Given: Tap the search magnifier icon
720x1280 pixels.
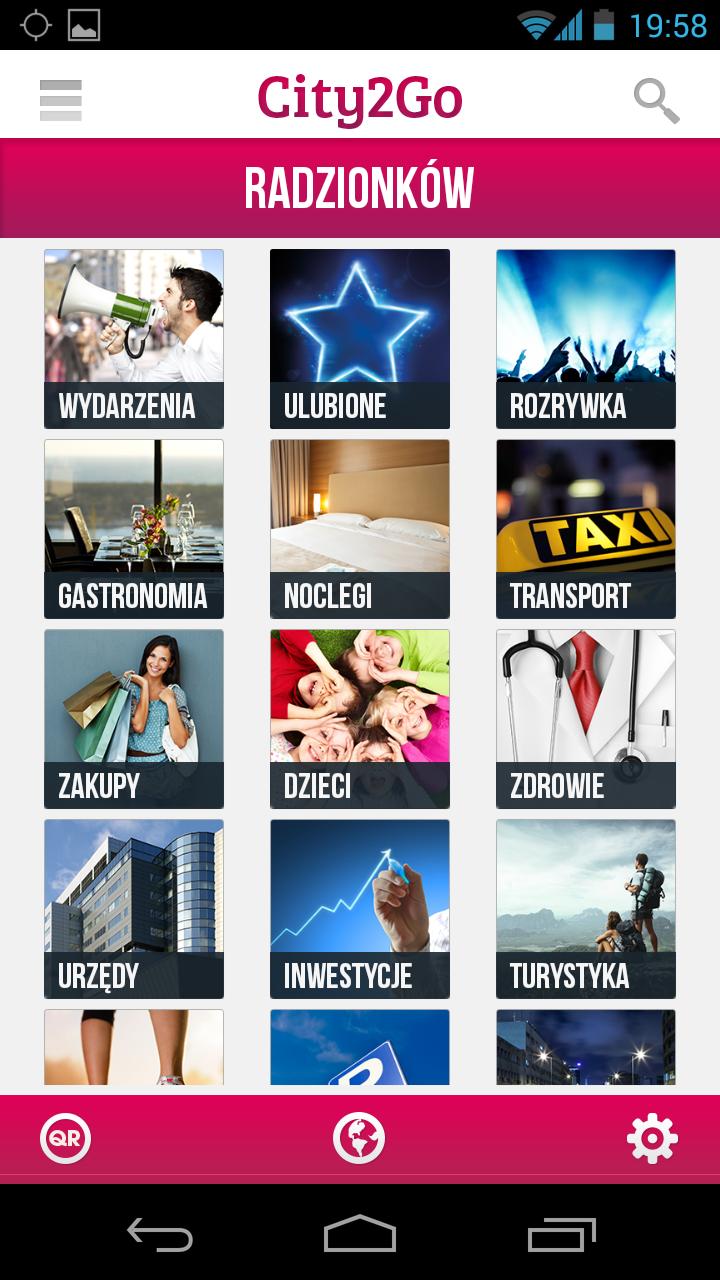Looking at the screenshot, I should pyautogui.click(x=656, y=100).
